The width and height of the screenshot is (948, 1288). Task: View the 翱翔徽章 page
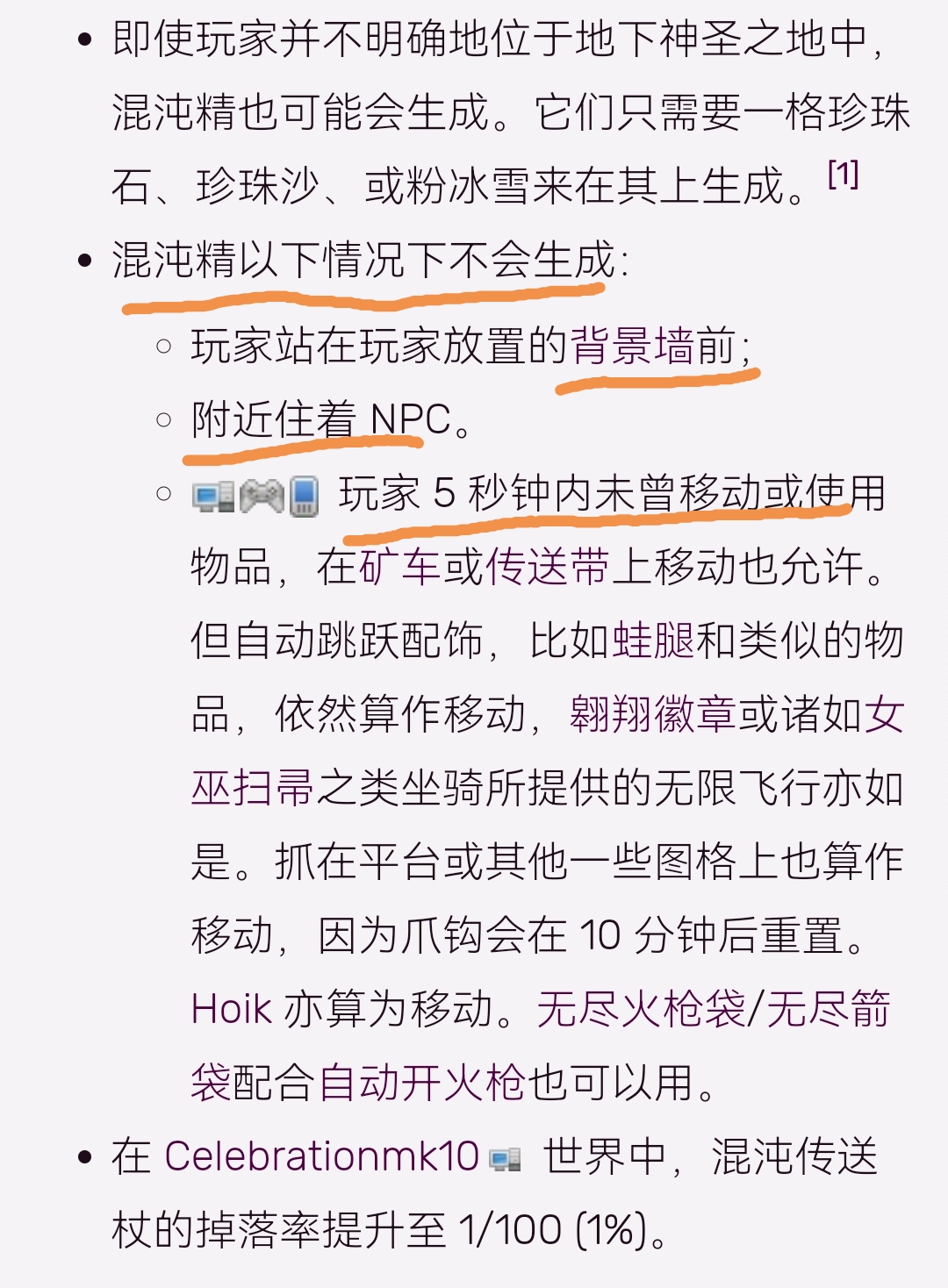click(652, 714)
